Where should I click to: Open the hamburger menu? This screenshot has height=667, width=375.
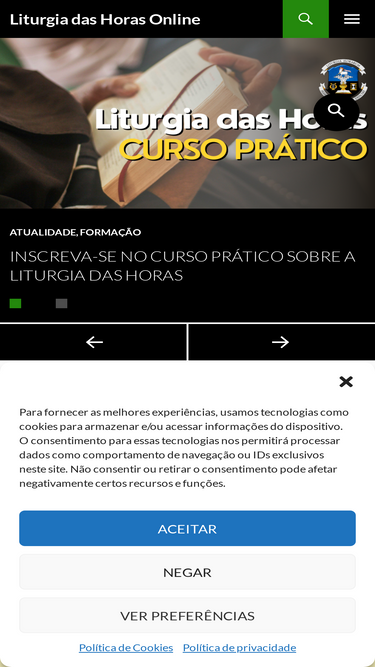(352, 19)
